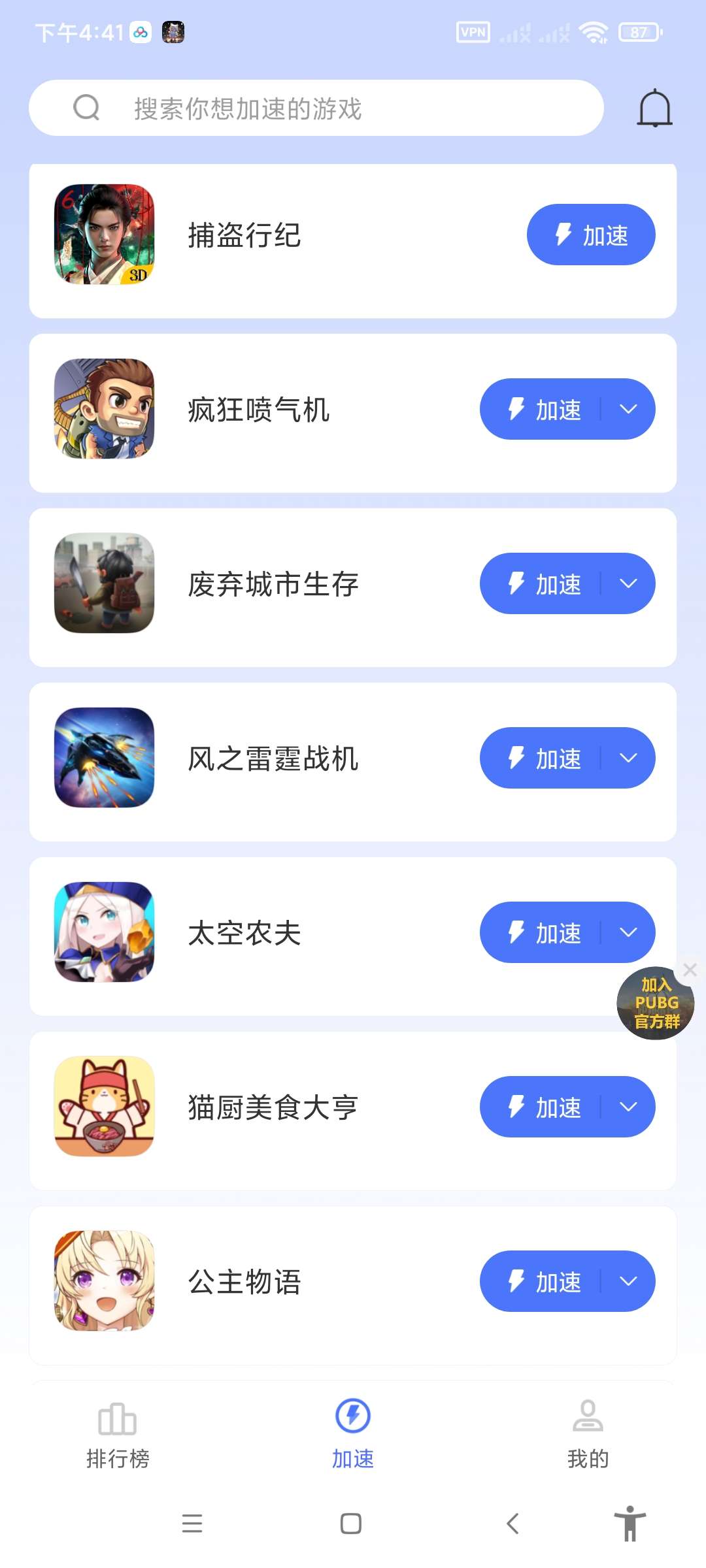Tap the 太空农夫 game icon
706x1568 pixels.
point(104,933)
